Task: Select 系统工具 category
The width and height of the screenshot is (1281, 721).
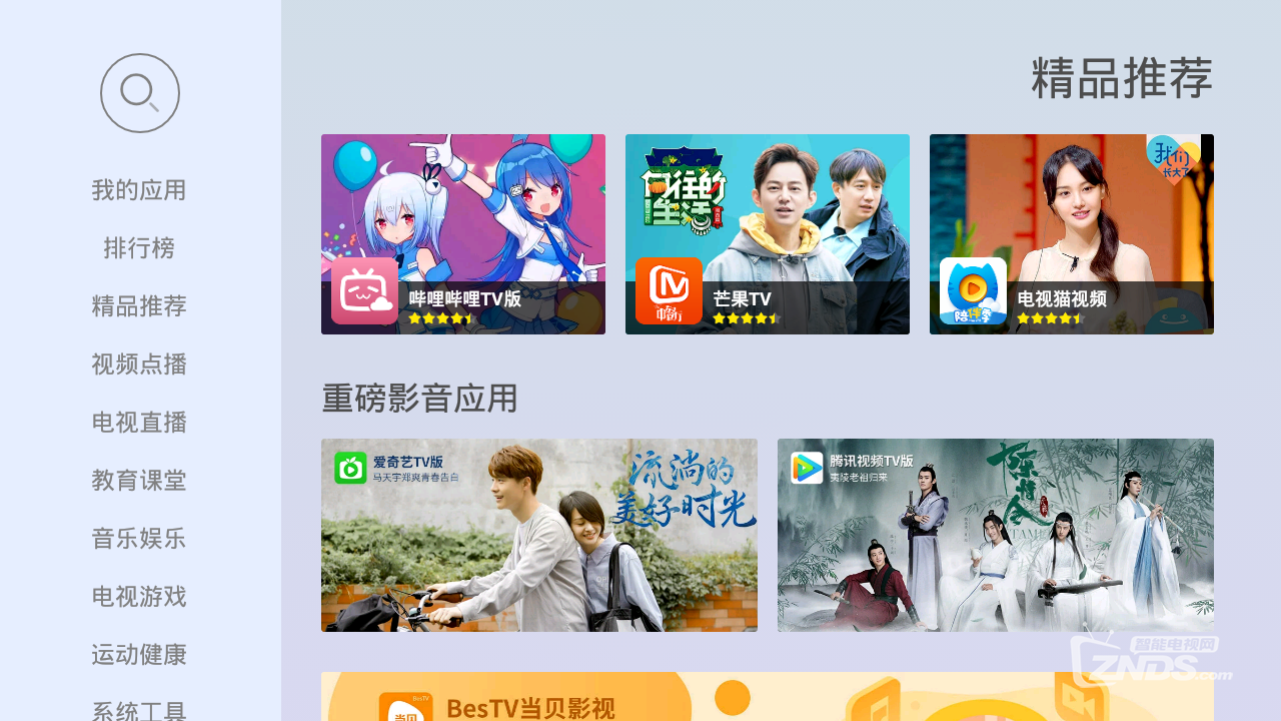Action: click(139, 710)
